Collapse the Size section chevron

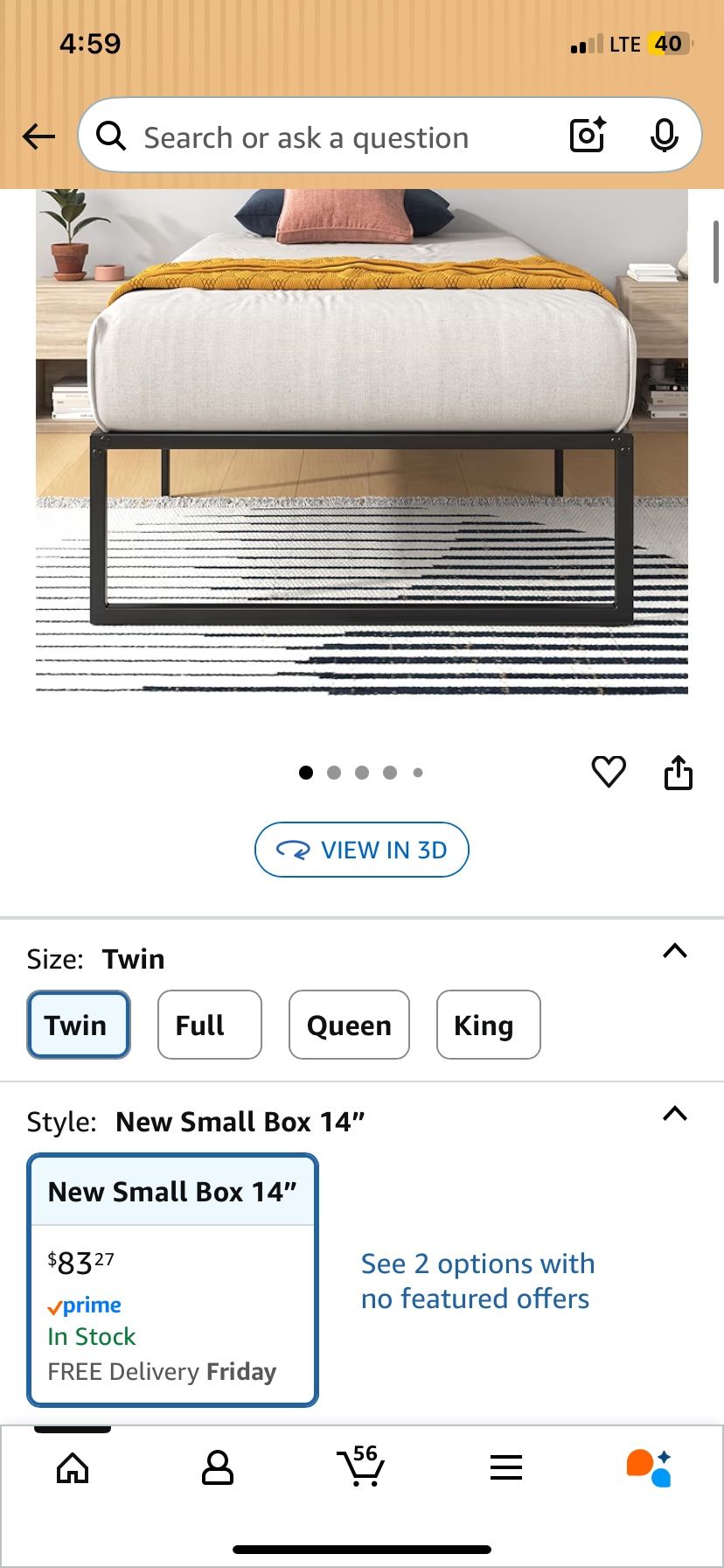674,951
